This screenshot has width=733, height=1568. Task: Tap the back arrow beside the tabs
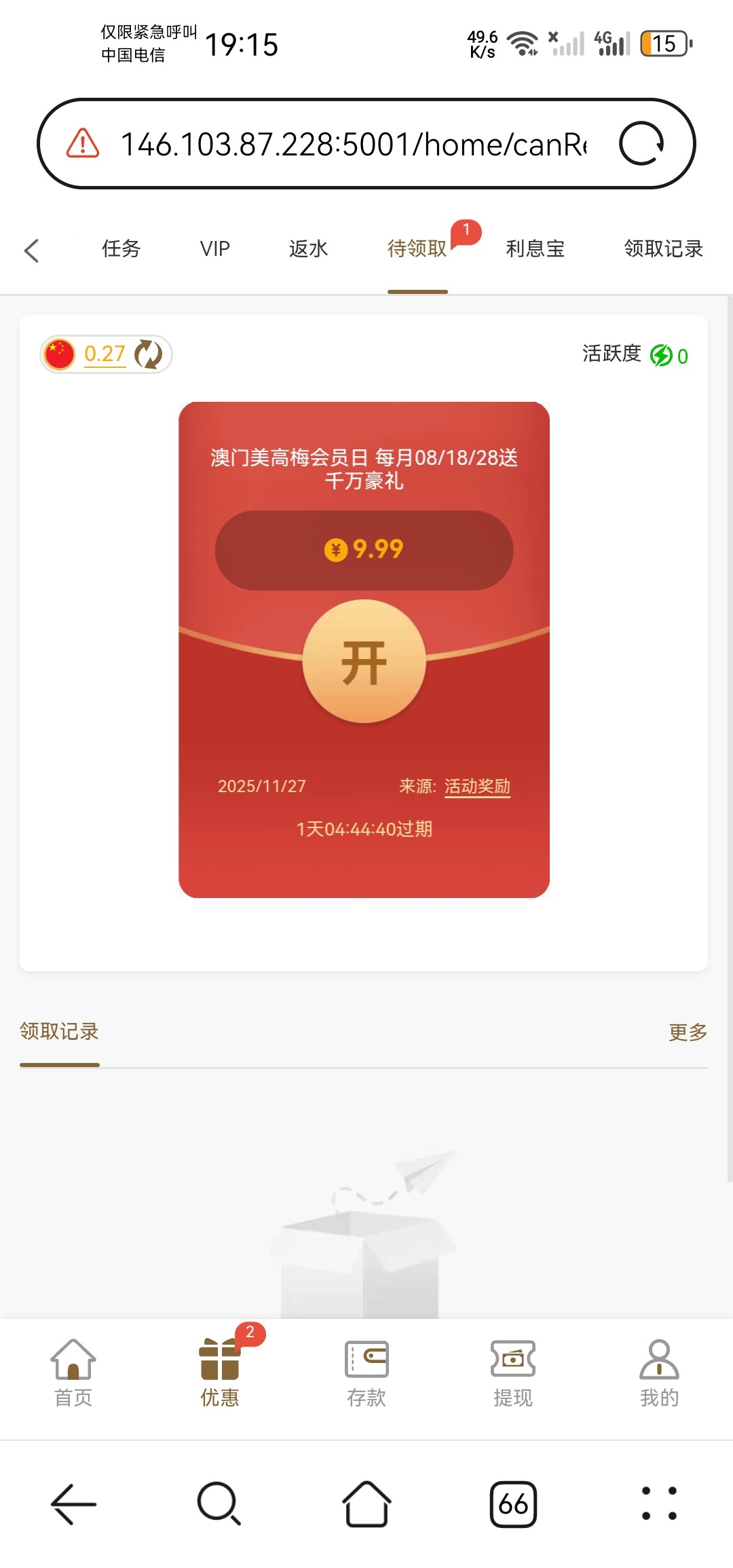click(31, 250)
